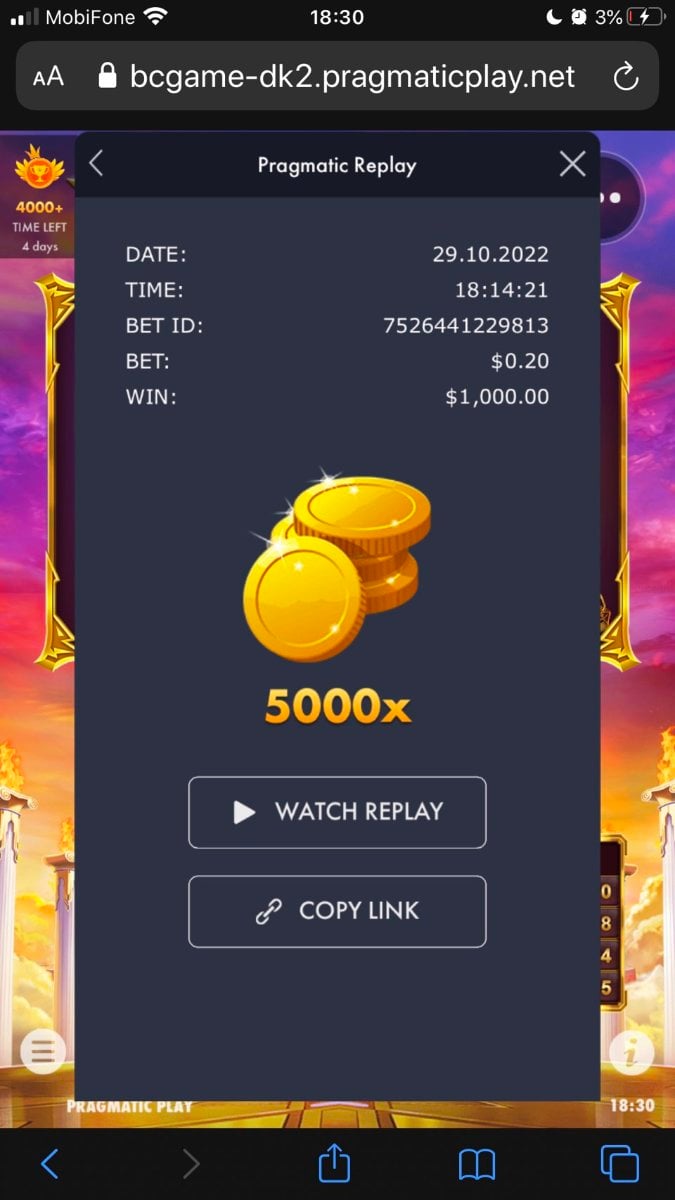This screenshot has height=1200, width=675.
Task: Show all open Safari tabs
Action: (x=619, y=1163)
